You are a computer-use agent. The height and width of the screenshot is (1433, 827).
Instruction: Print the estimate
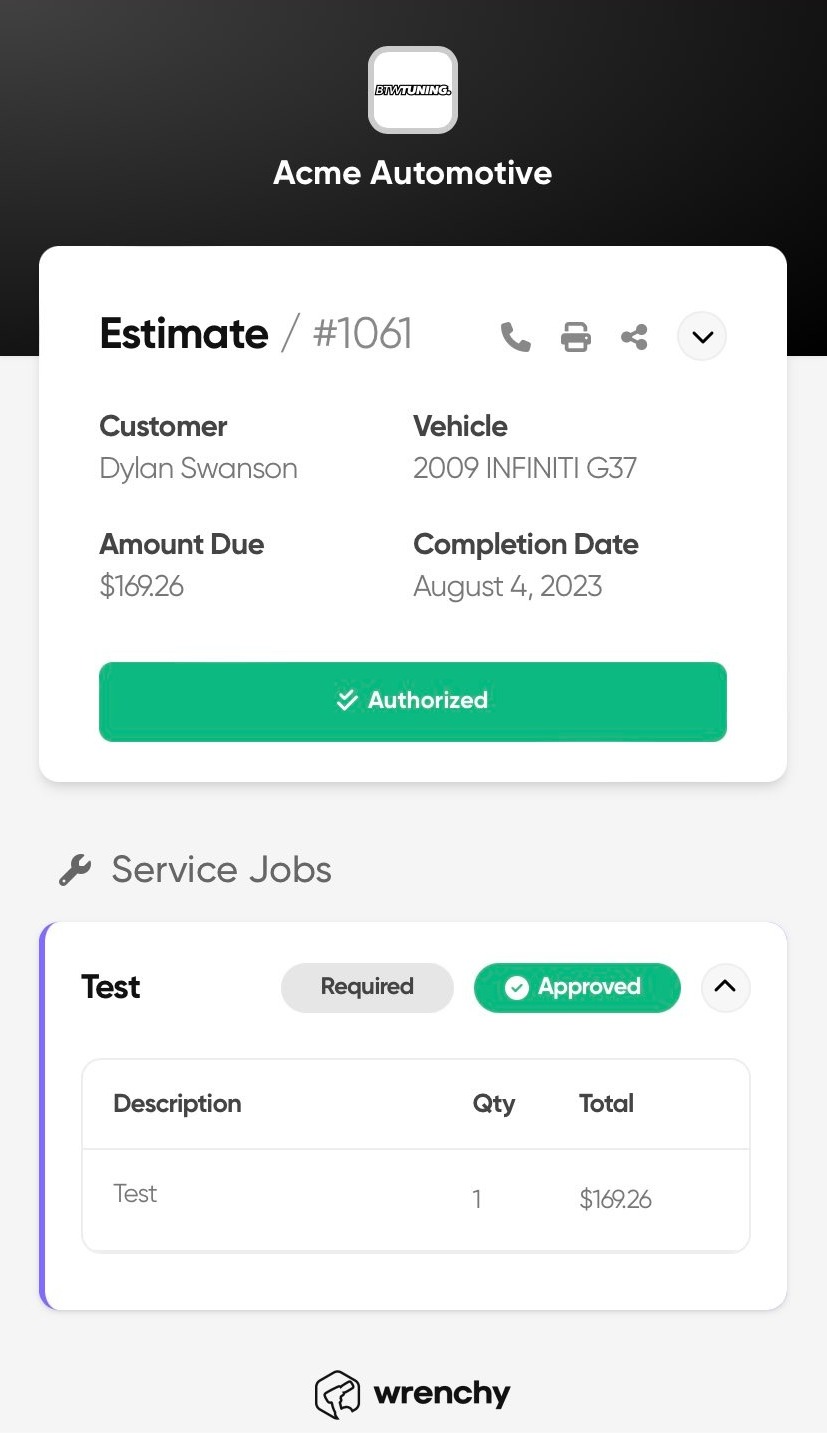[x=575, y=337]
